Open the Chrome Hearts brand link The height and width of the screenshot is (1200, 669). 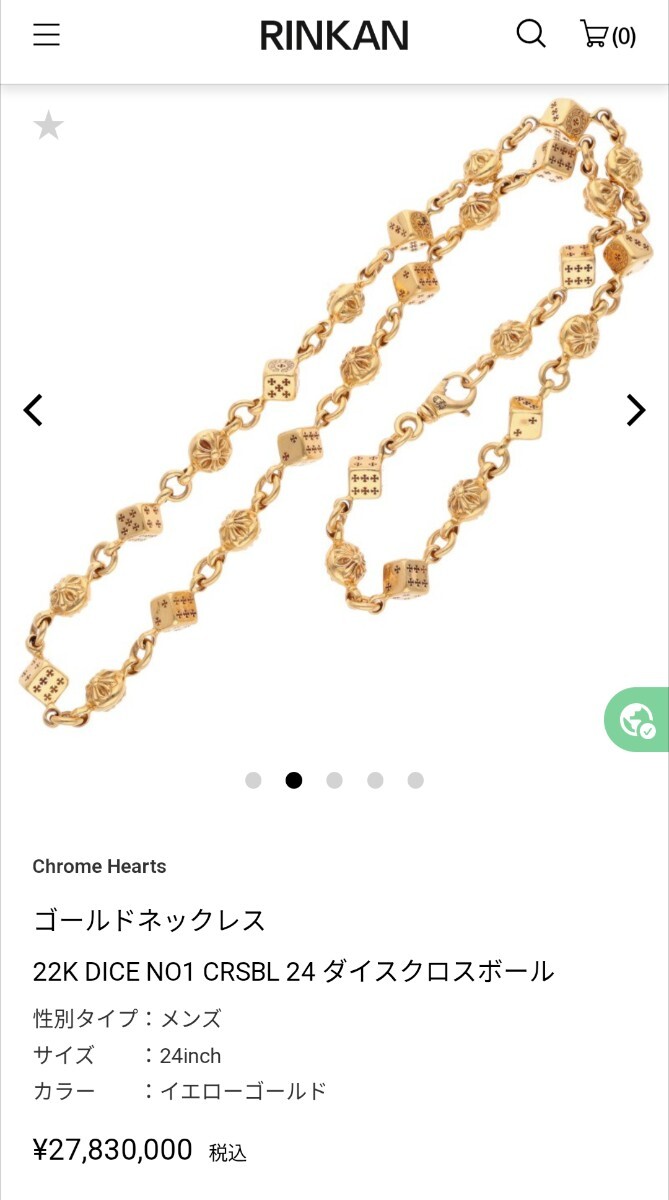point(99,867)
